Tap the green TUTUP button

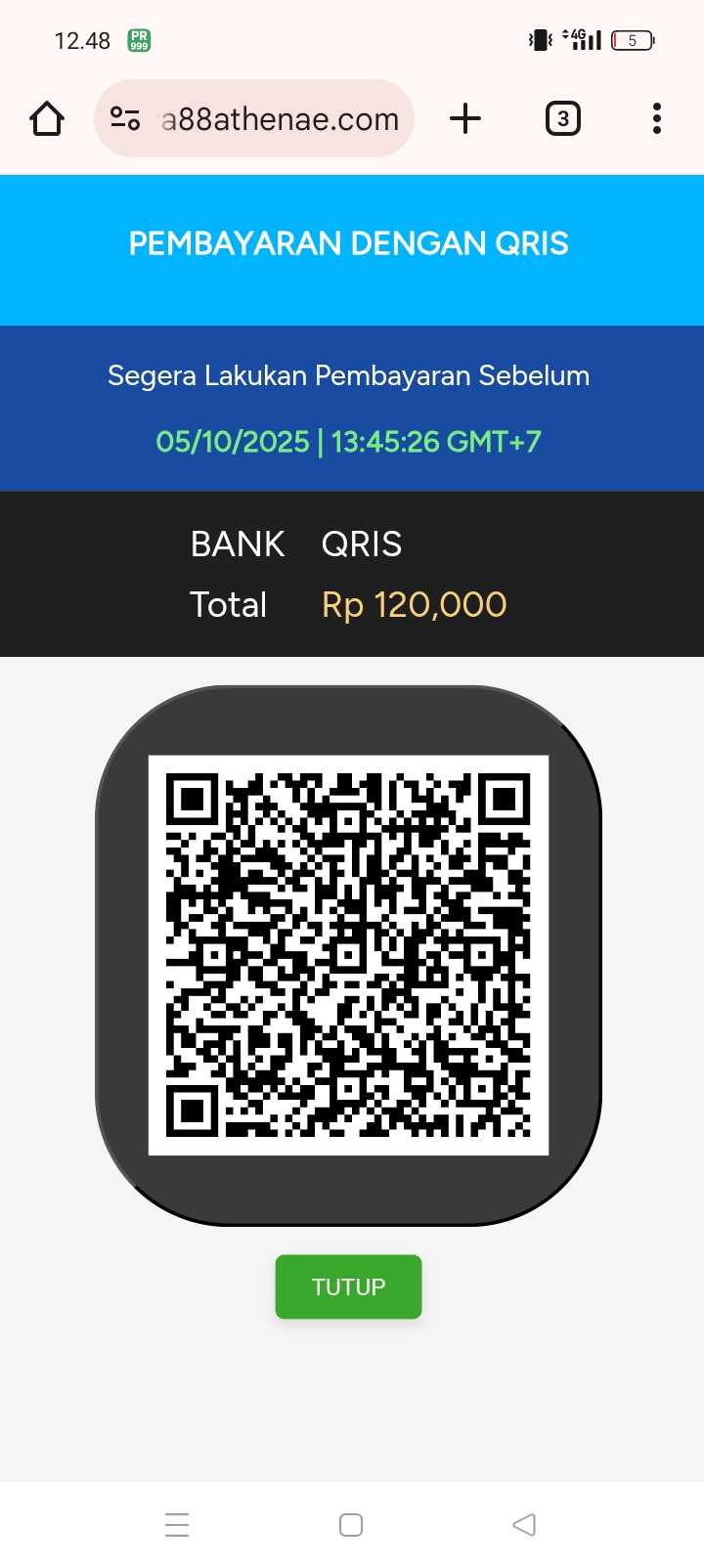(348, 1286)
